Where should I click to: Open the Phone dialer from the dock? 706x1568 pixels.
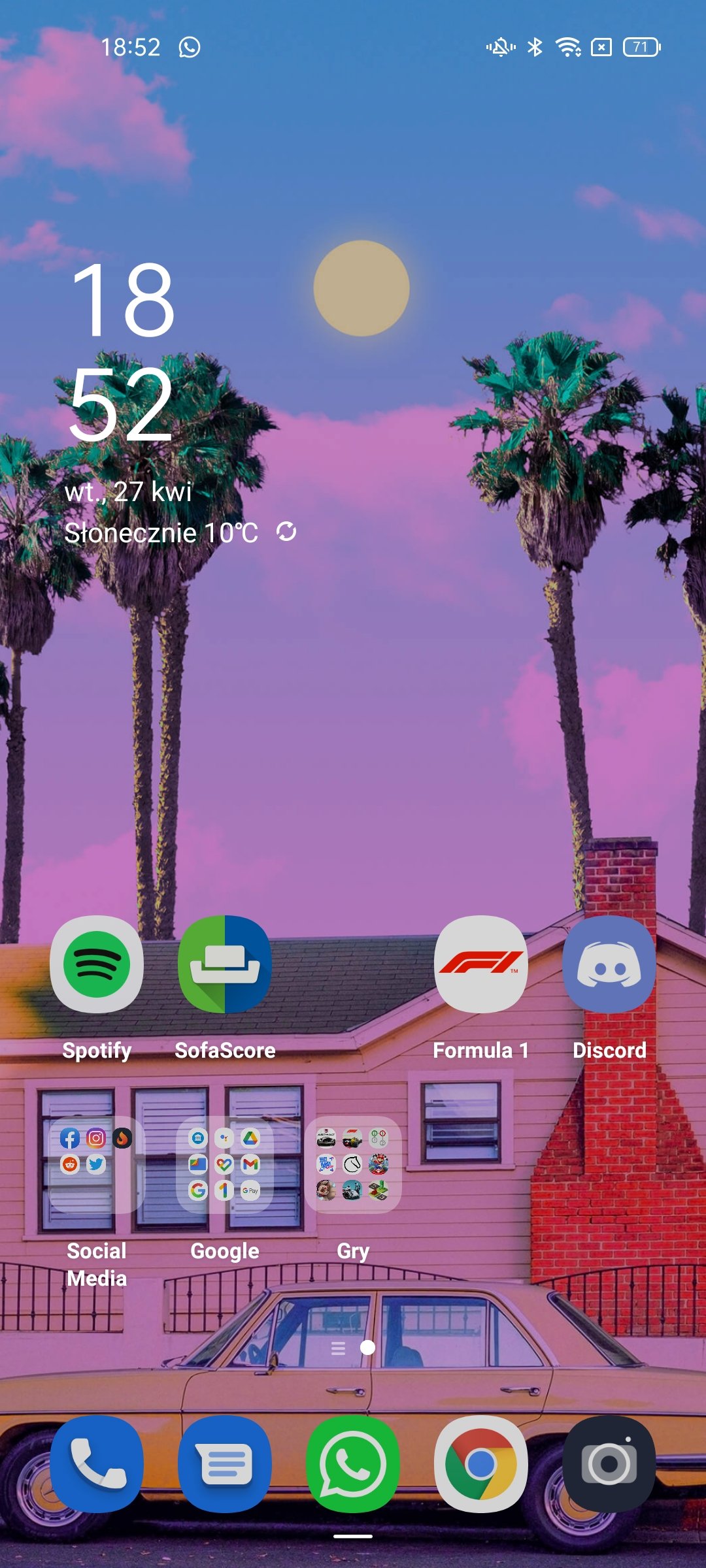[x=97, y=1464]
